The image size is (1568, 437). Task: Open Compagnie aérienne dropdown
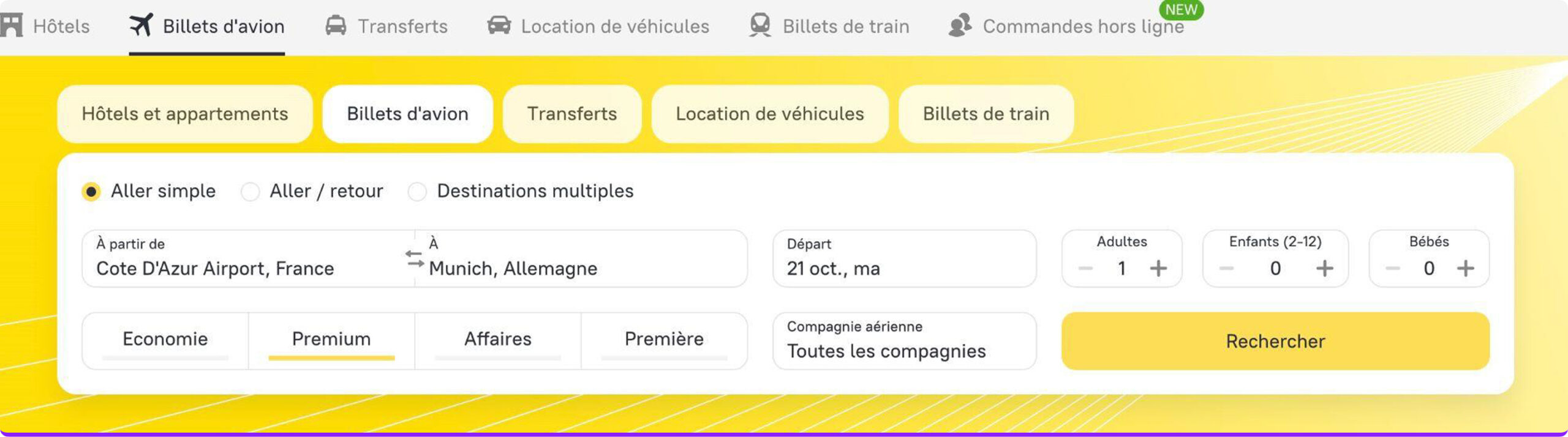(x=904, y=341)
